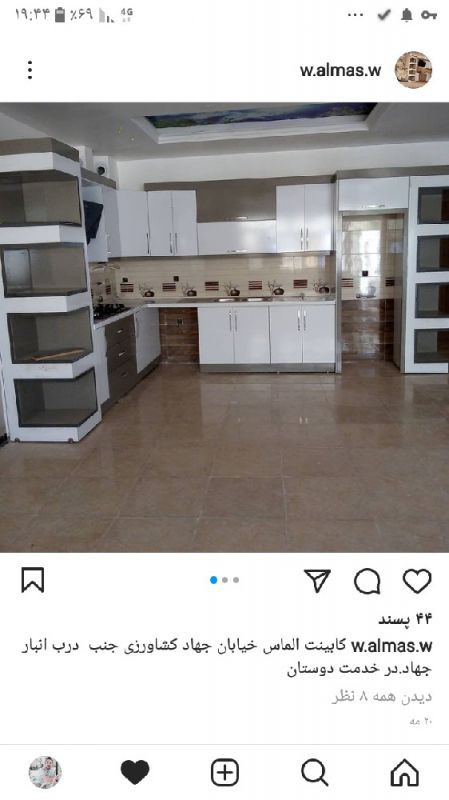This screenshot has width=449, height=800.
Task: Open the w.almas.w profile picture
Action: 413,70
